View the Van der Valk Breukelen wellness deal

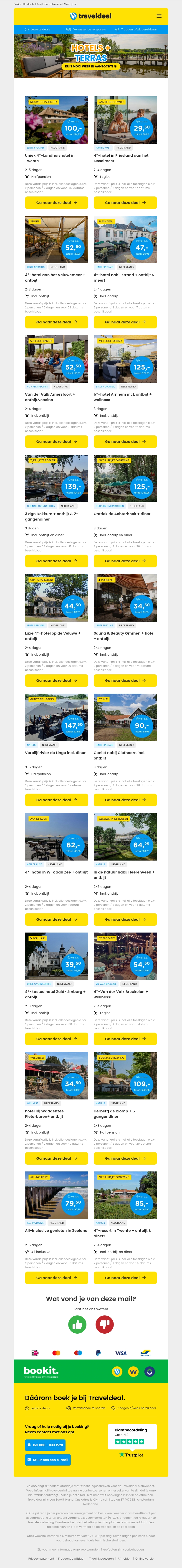(x=125, y=1038)
